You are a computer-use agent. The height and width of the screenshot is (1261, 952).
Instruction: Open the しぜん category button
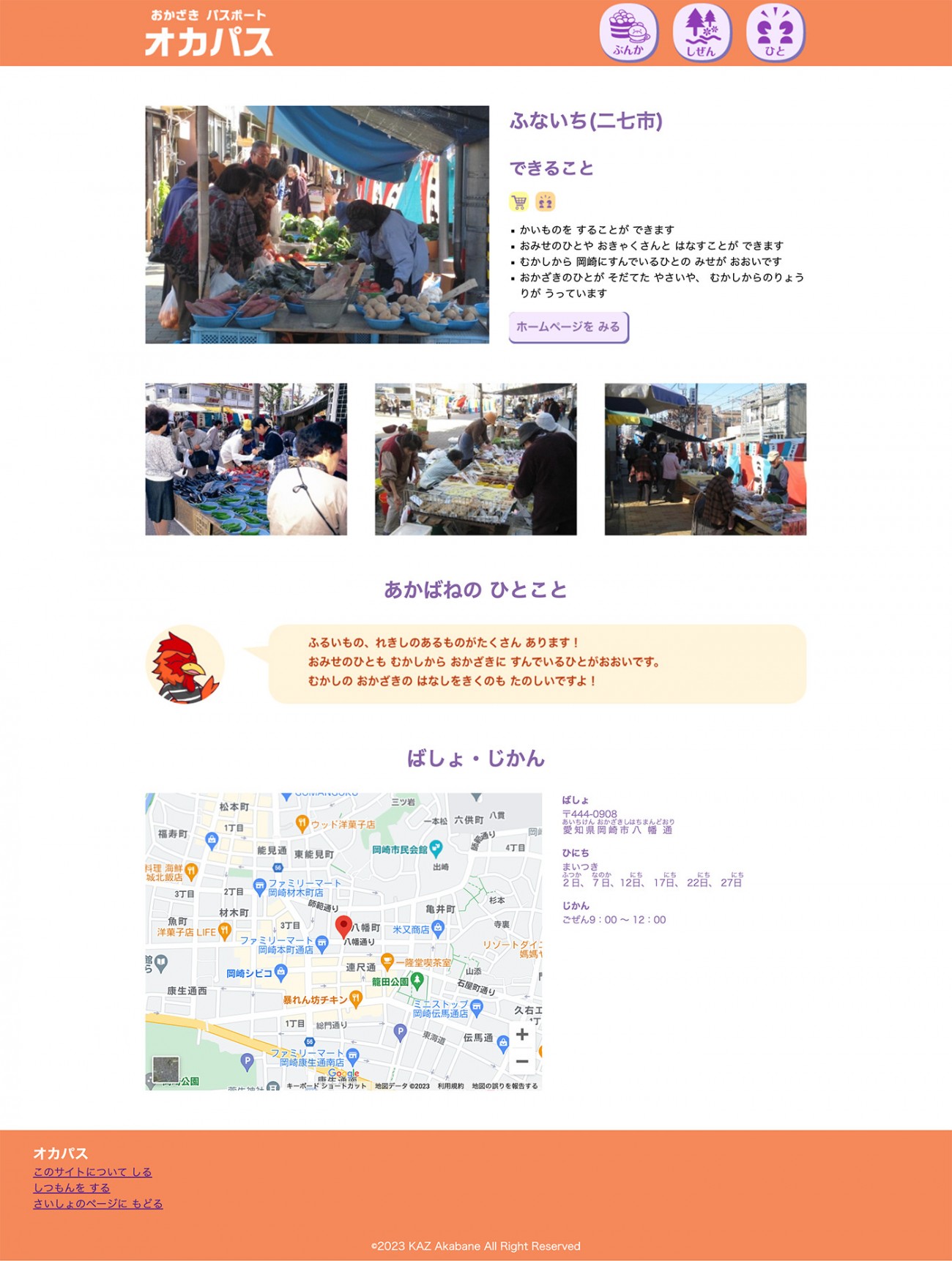pyautogui.click(x=702, y=33)
